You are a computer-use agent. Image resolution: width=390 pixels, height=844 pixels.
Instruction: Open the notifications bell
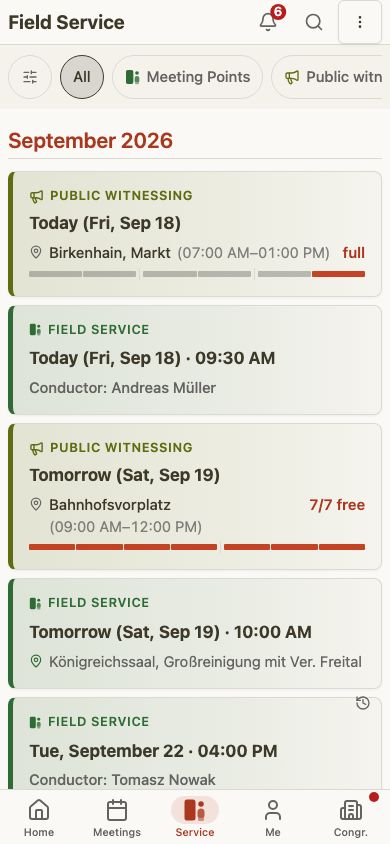point(268,23)
